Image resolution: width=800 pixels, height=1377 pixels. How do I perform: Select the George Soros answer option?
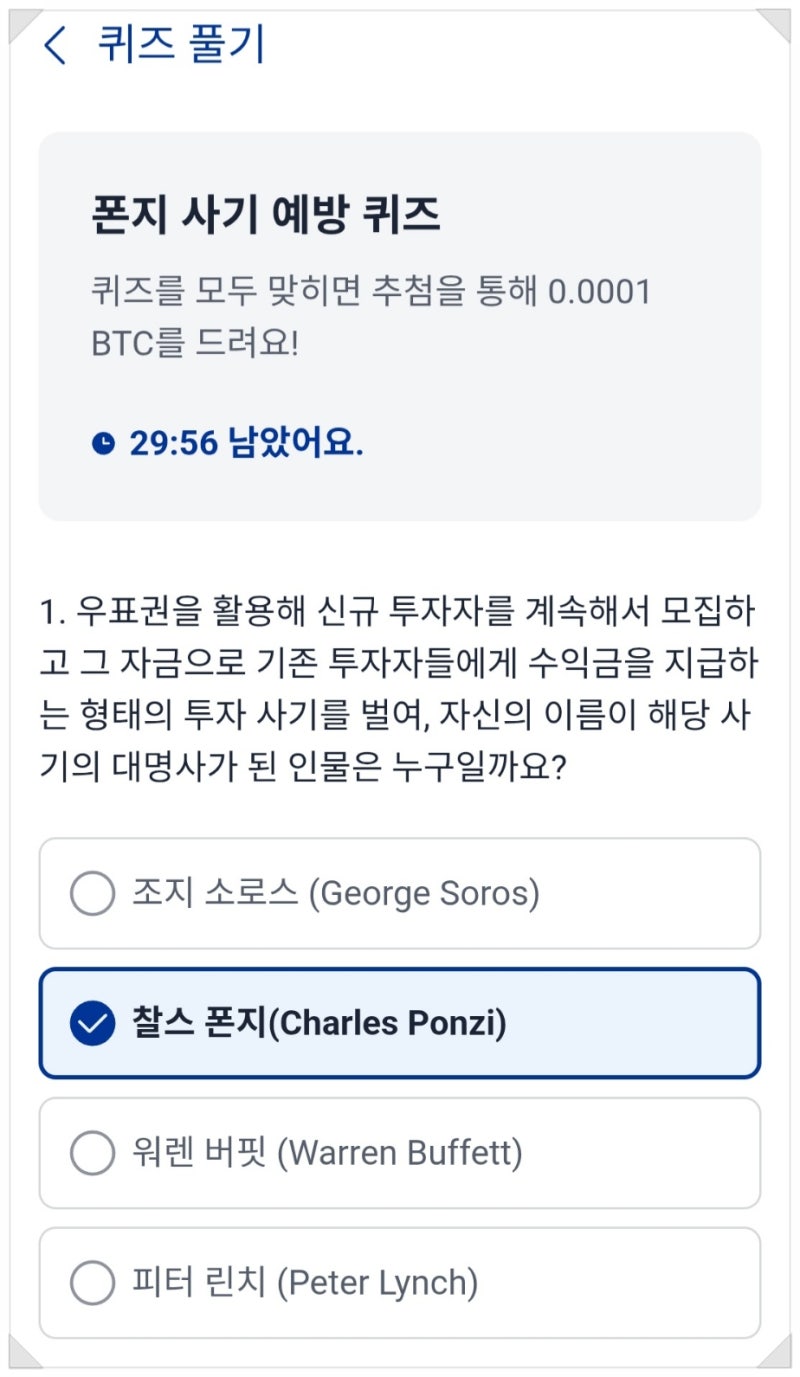[x=400, y=893]
